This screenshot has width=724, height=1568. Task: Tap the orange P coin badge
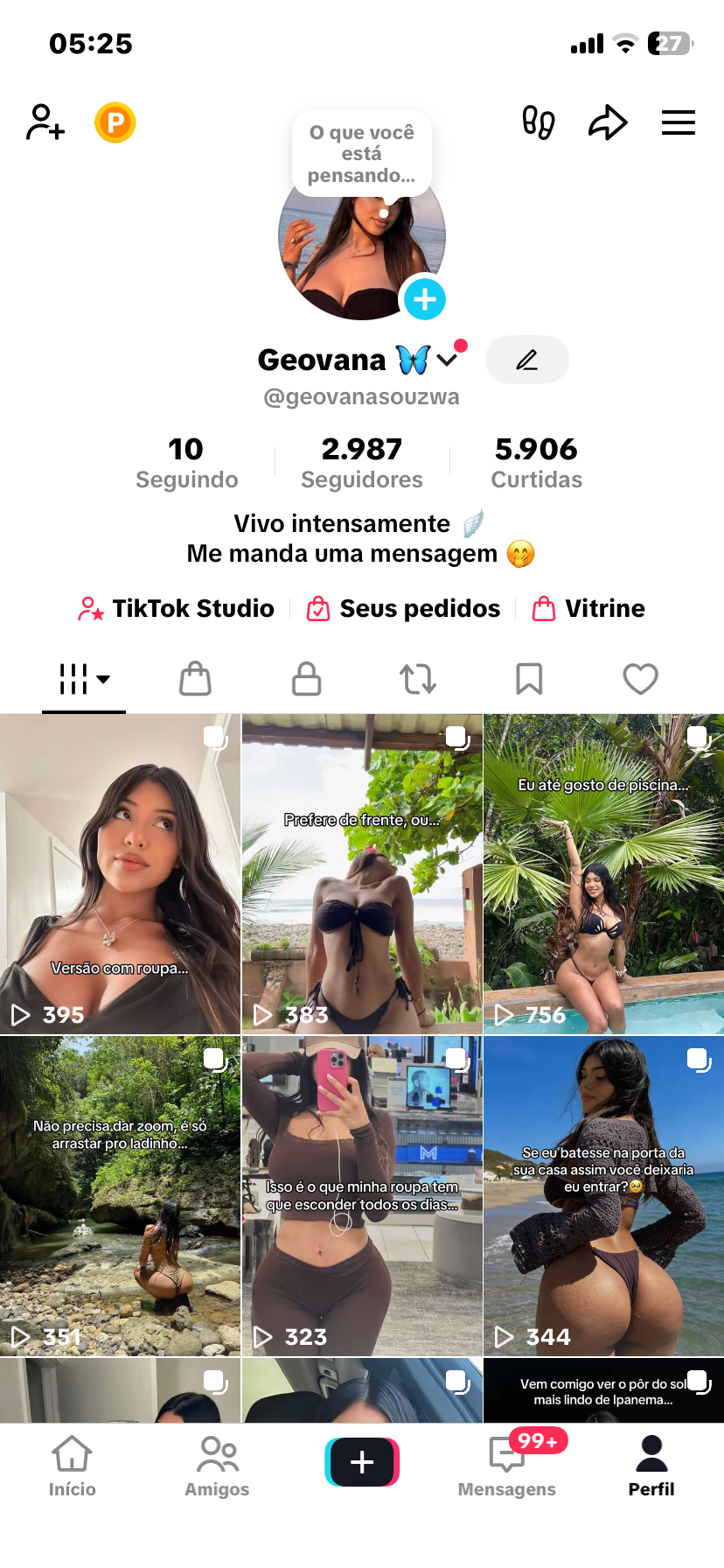tap(115, 122)
